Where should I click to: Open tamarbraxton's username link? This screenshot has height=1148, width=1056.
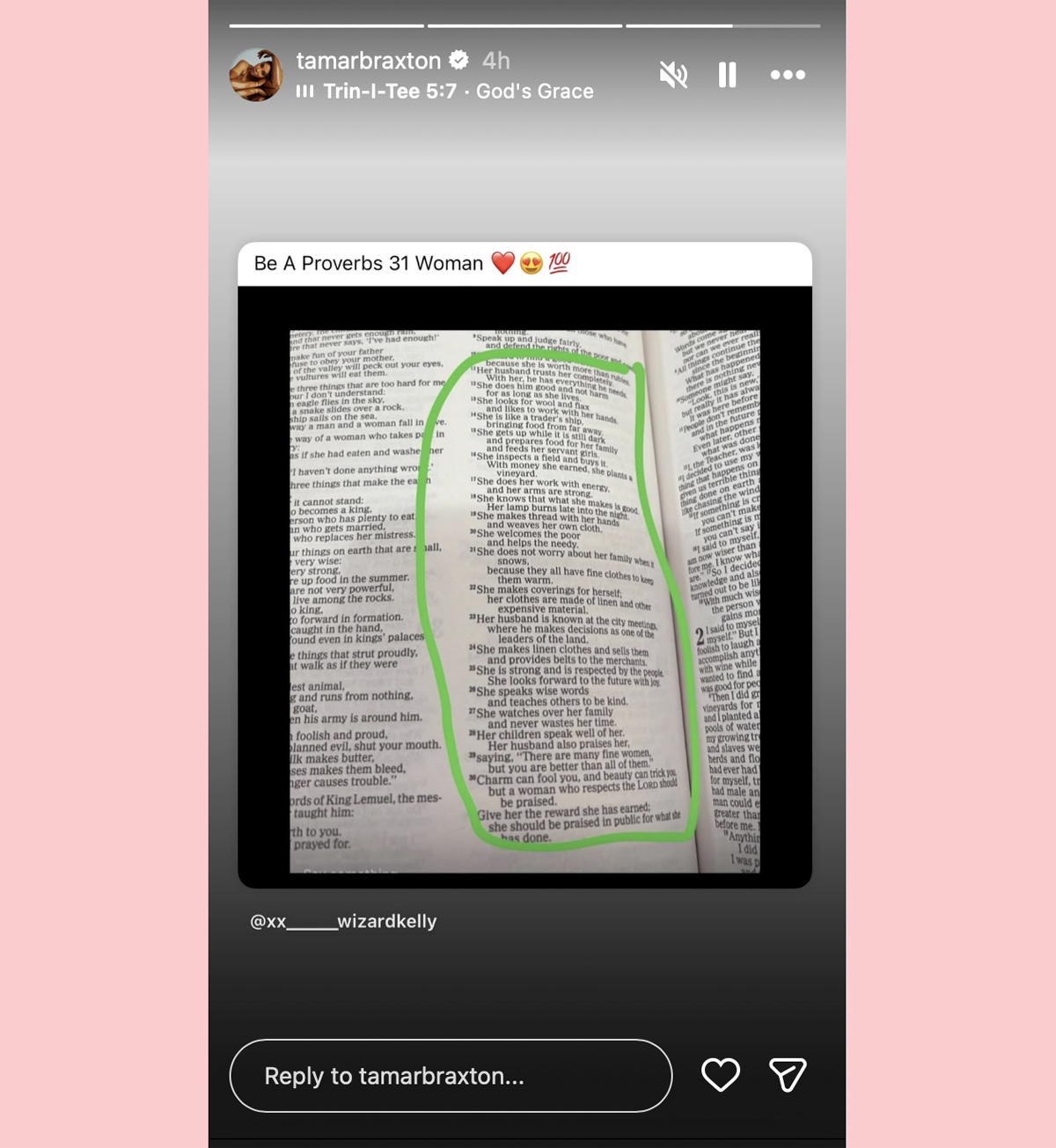pyautogui.click(x=368, y=61)
